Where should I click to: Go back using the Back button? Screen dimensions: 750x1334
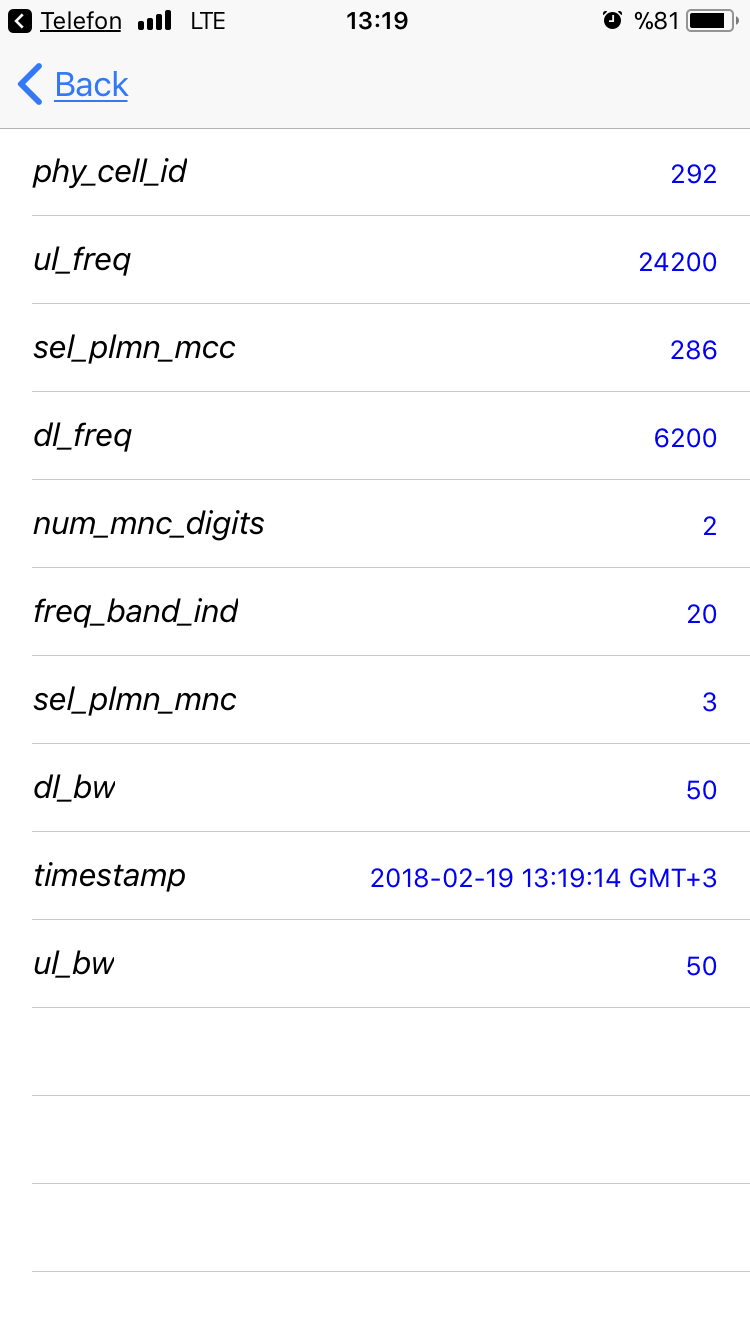pyautogui.click(x=73, y=85)
